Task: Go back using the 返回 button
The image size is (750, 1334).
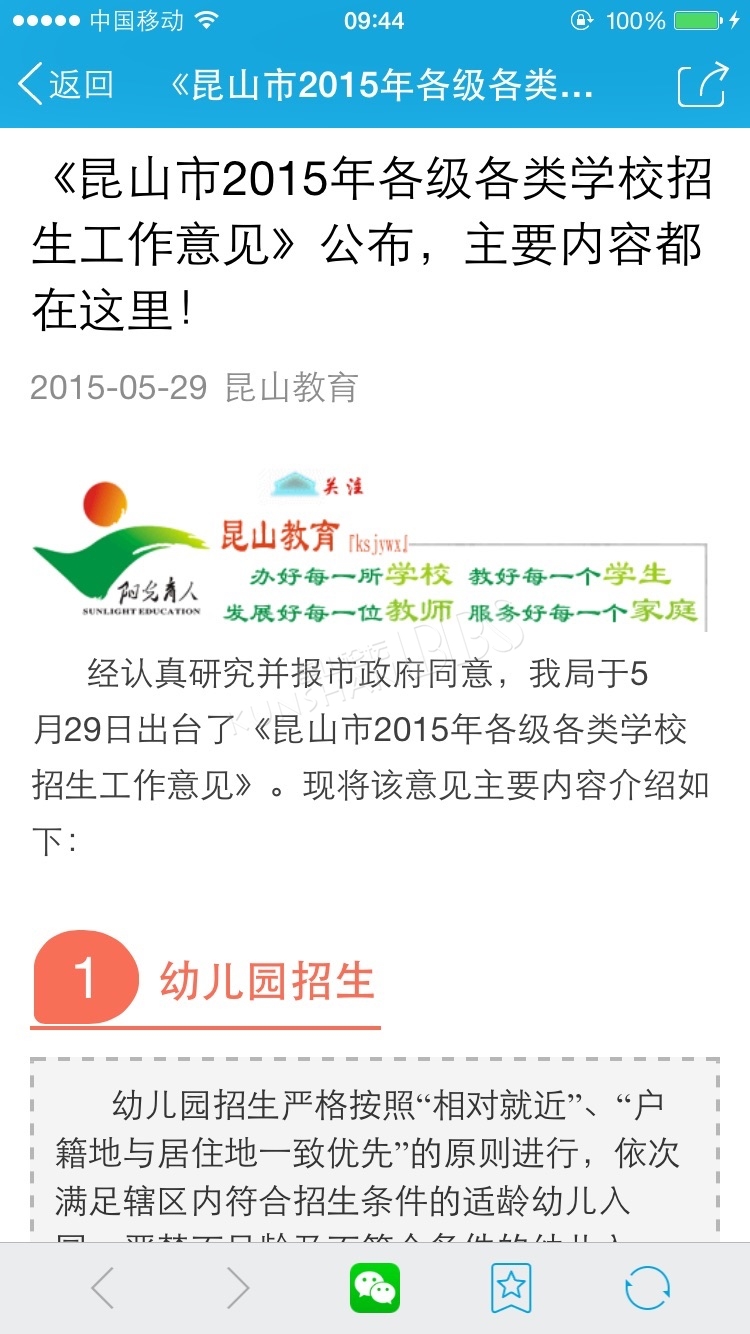Action: pyautogui.click(x=66, y=84)
